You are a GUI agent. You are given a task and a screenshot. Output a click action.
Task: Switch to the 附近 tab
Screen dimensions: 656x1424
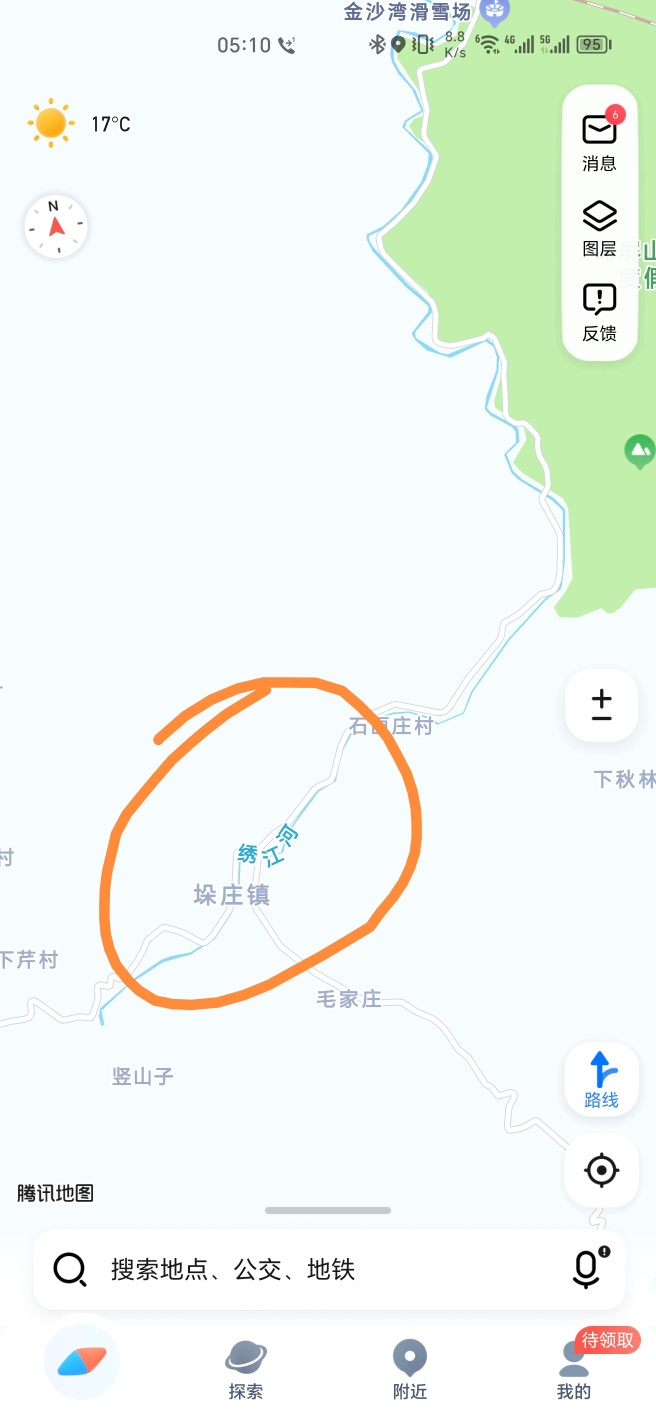pyautogui.click(x=410, y=1368)
